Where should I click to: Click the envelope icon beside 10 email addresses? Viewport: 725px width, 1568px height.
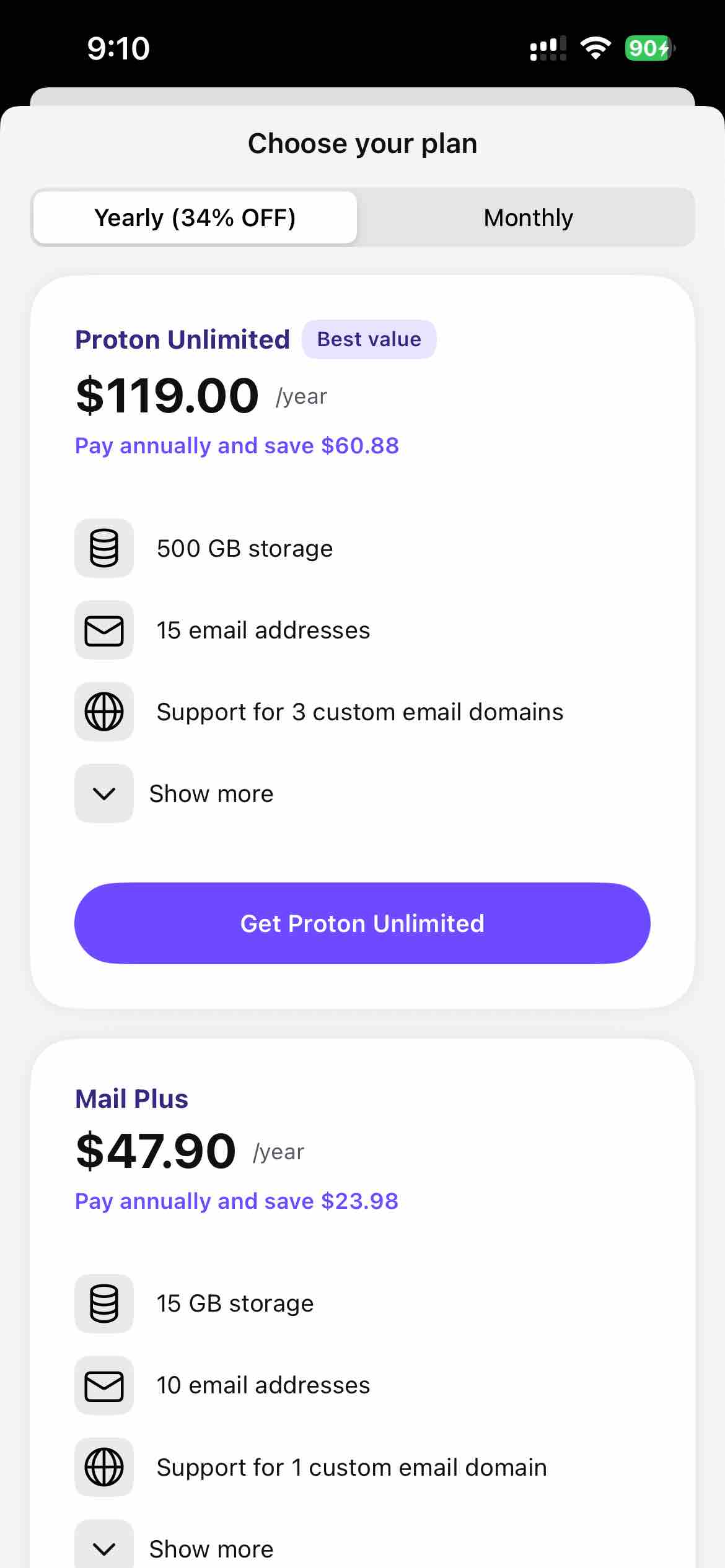point(103,1385)
